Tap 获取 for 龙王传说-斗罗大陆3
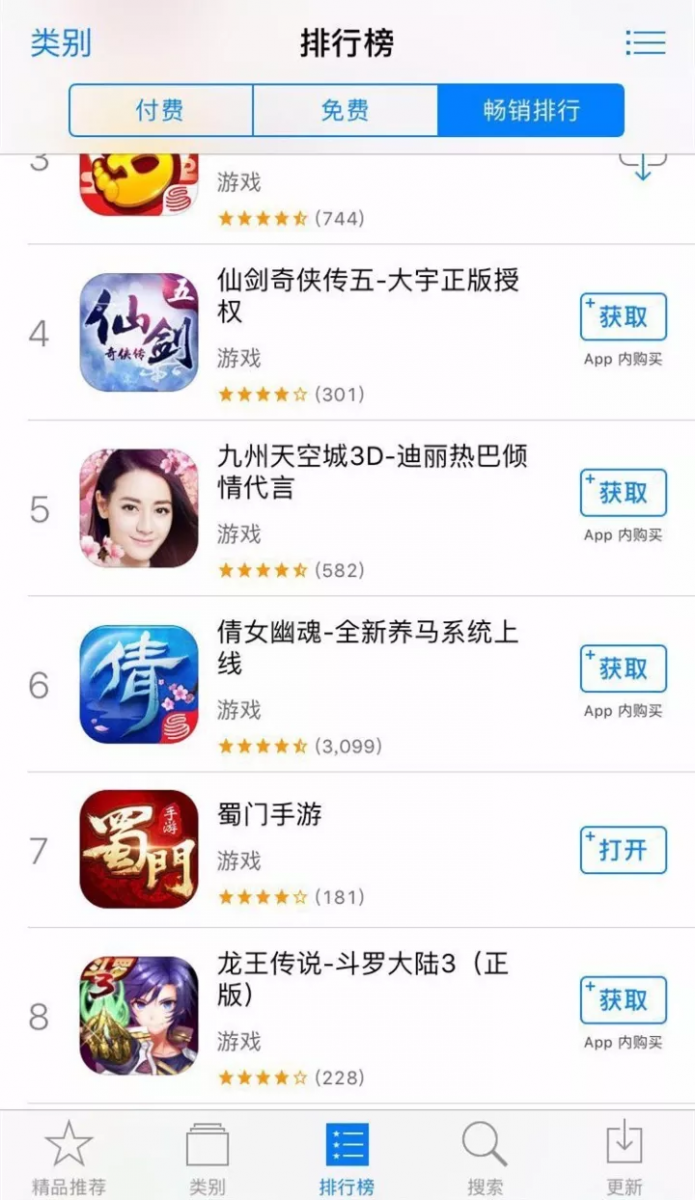The width and height of the screenshot is (695, 1200). click(623, 1000)
